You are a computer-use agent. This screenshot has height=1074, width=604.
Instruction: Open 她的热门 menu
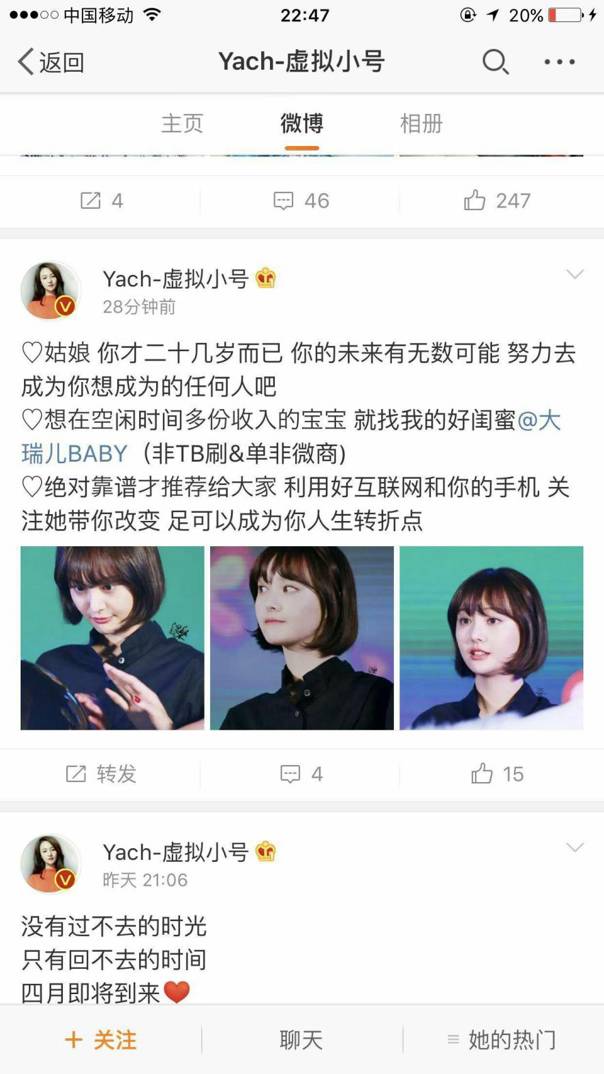click(x=502, y=1040)
